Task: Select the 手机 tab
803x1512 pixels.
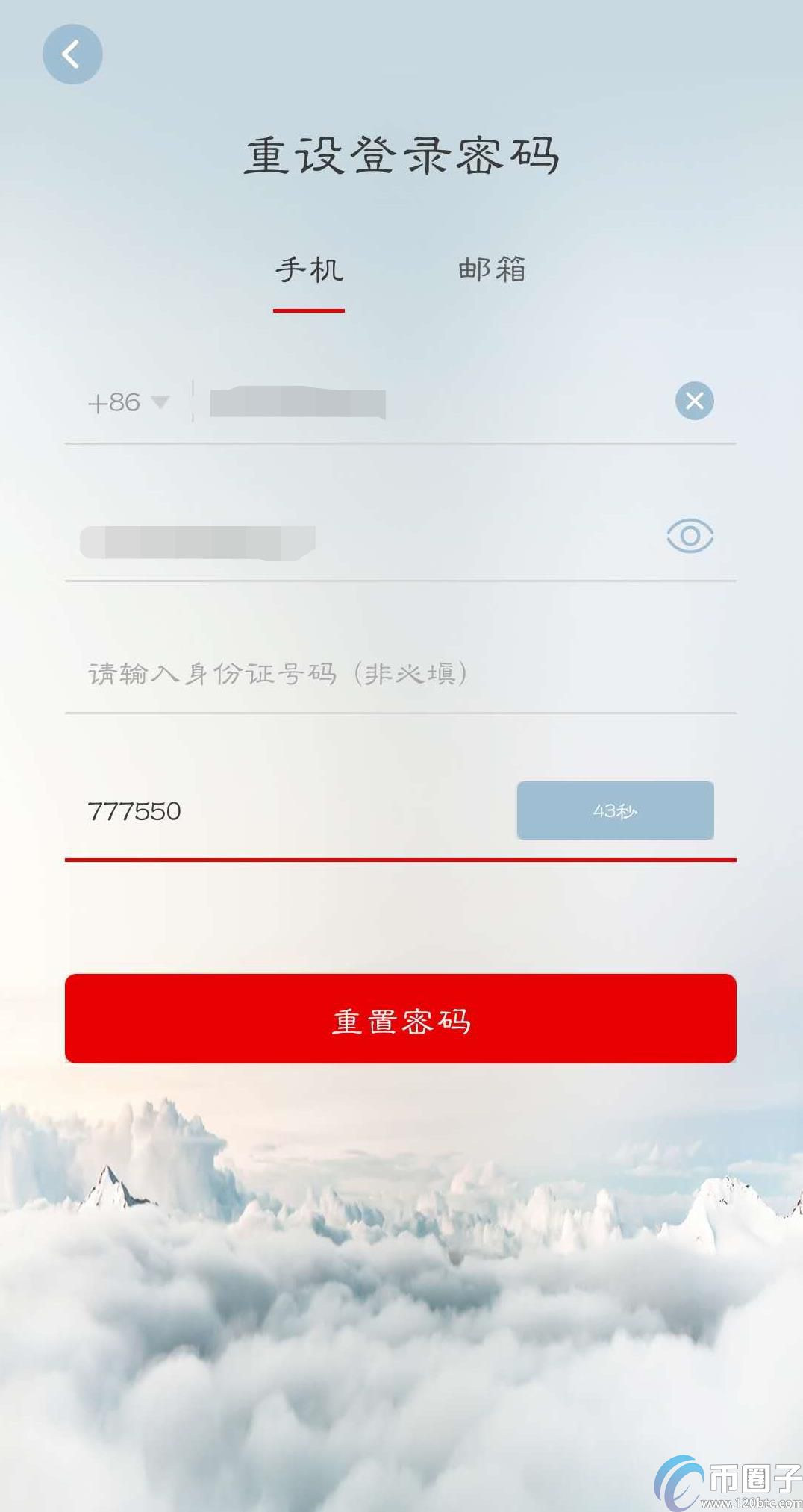Action: pos(309,269)
